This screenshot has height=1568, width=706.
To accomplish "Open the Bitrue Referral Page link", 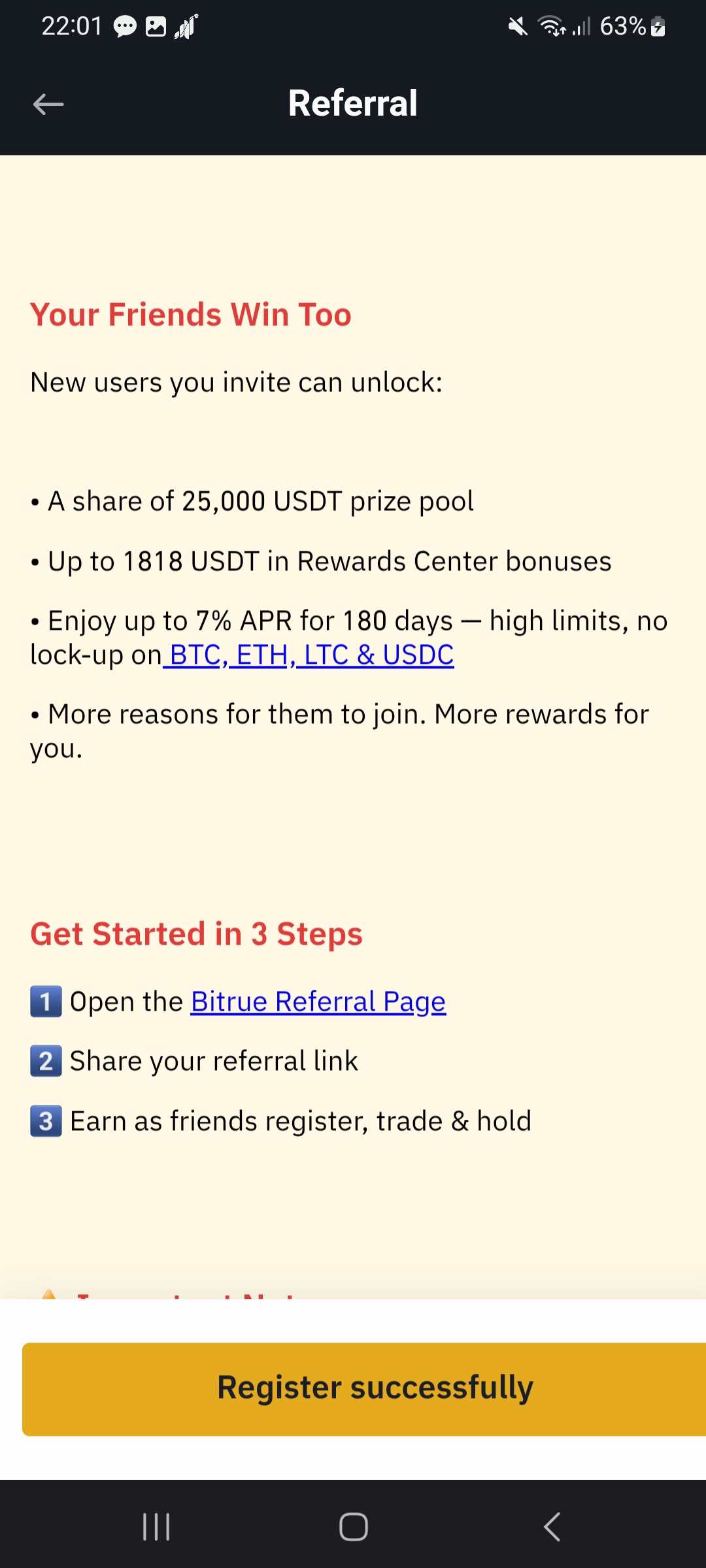I will [318, 1002].
